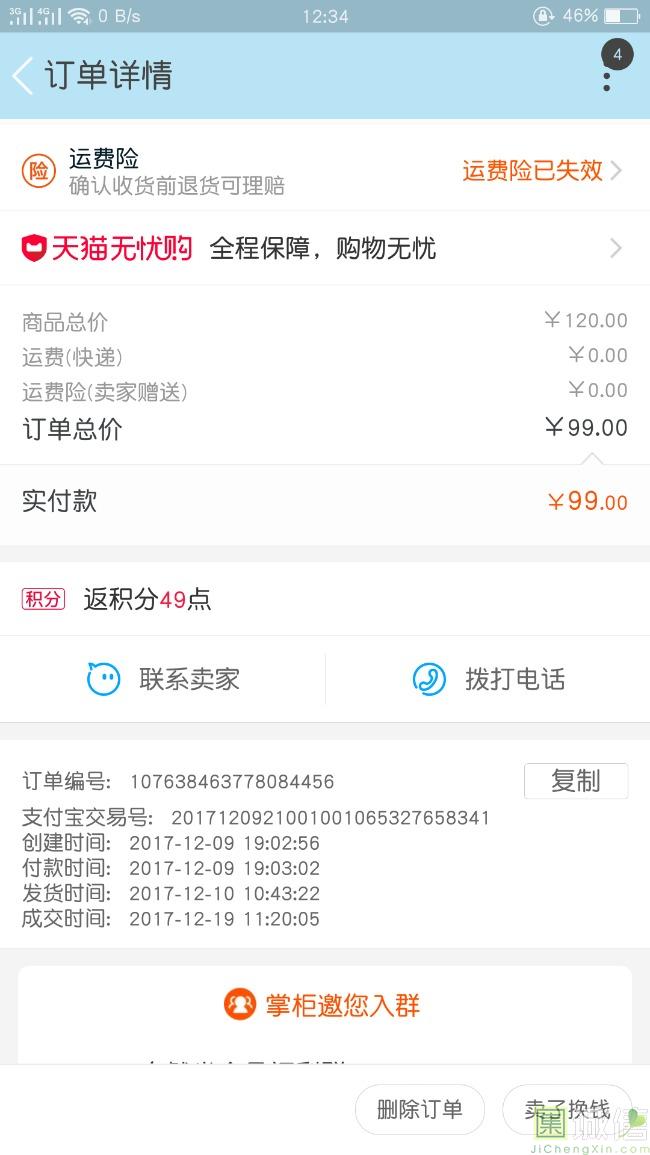Tap 拨打电话 to call the seller

489,678
